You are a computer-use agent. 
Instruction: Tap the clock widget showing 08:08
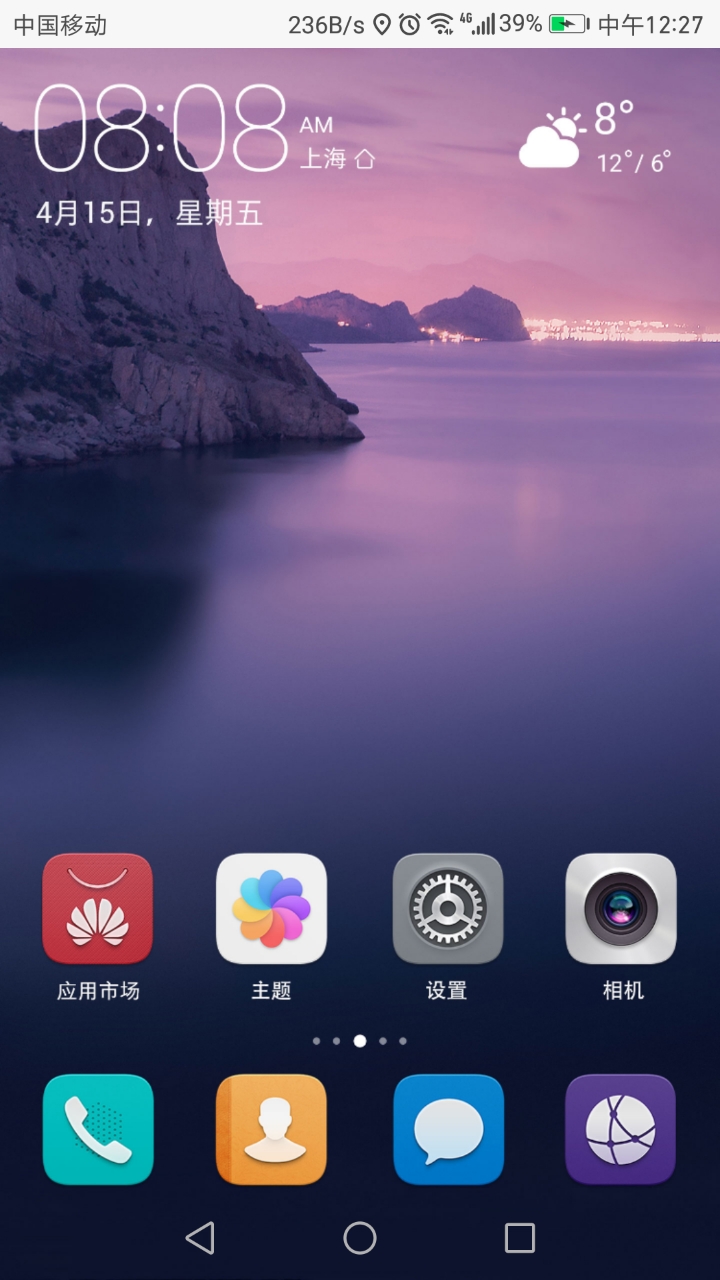pos(162,130)
